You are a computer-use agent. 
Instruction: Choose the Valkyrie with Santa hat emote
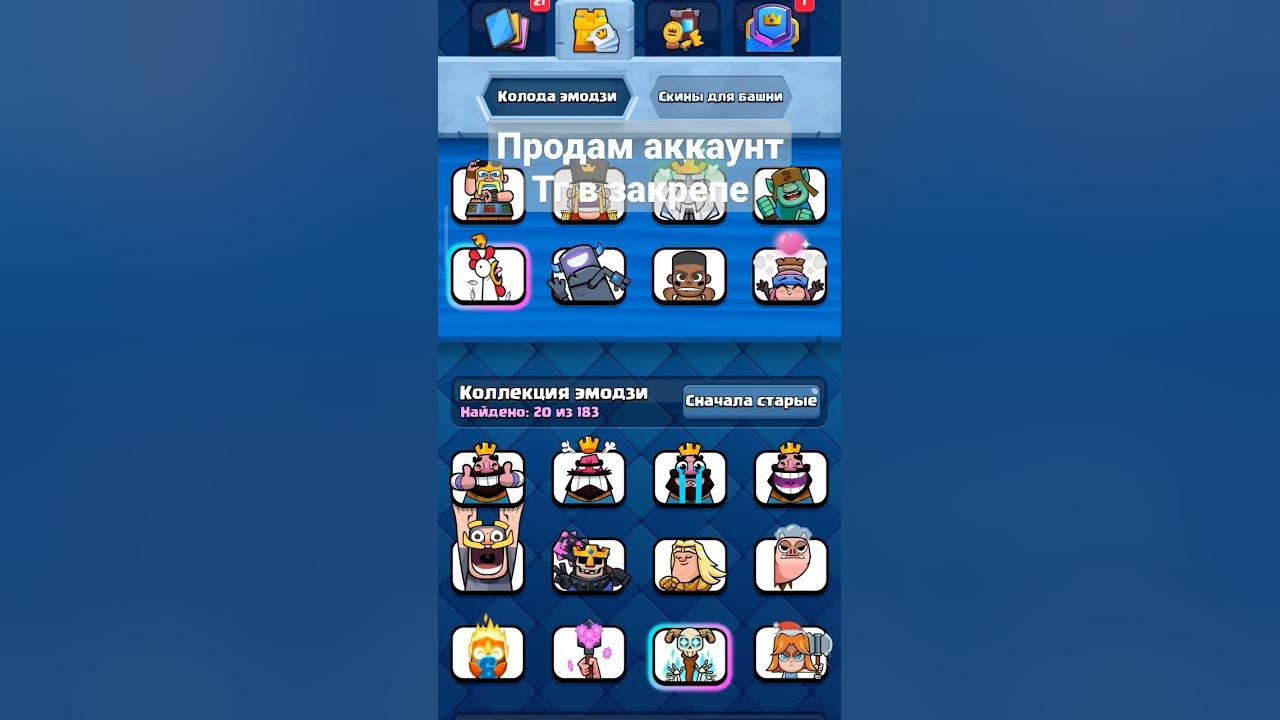pos(790,653)
